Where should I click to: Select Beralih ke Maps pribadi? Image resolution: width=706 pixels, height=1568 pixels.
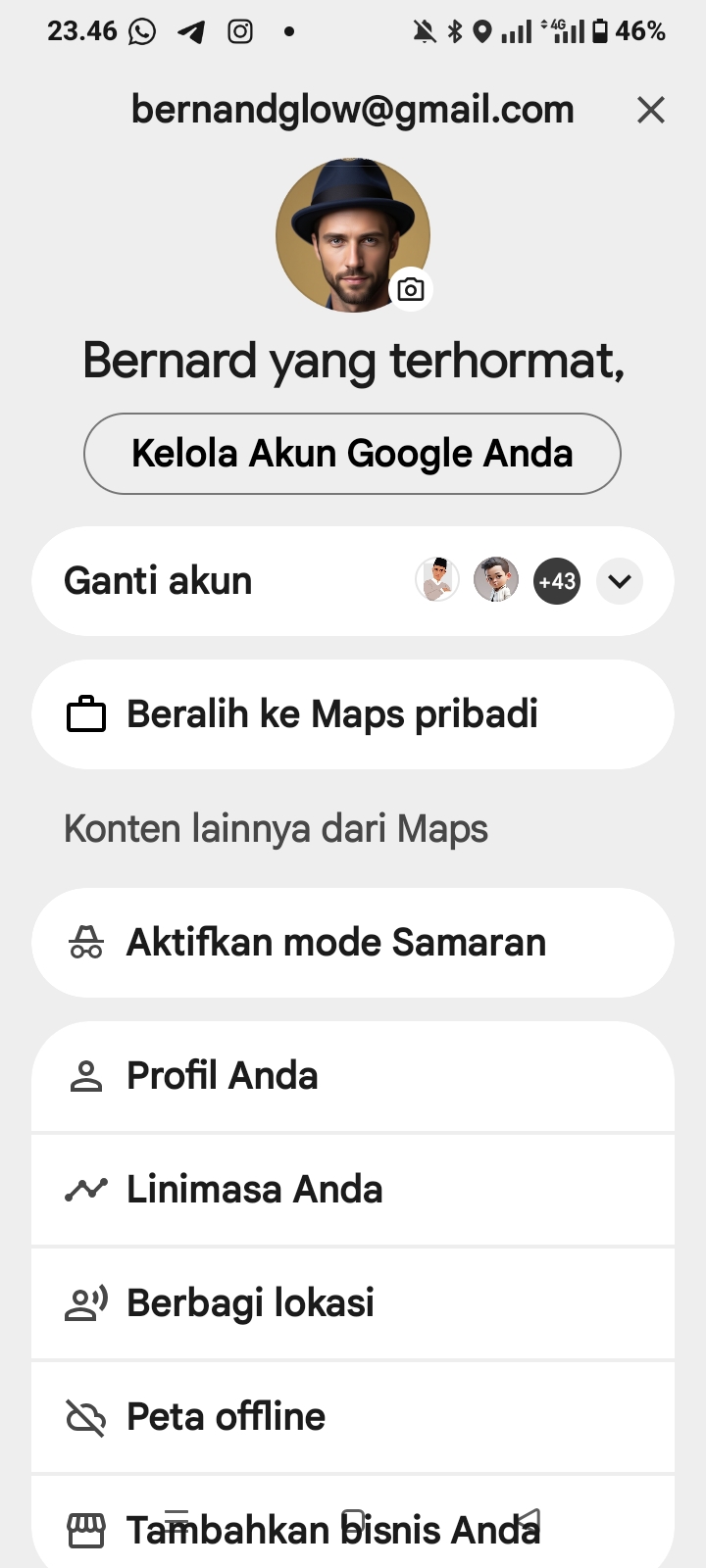point(352,714)
